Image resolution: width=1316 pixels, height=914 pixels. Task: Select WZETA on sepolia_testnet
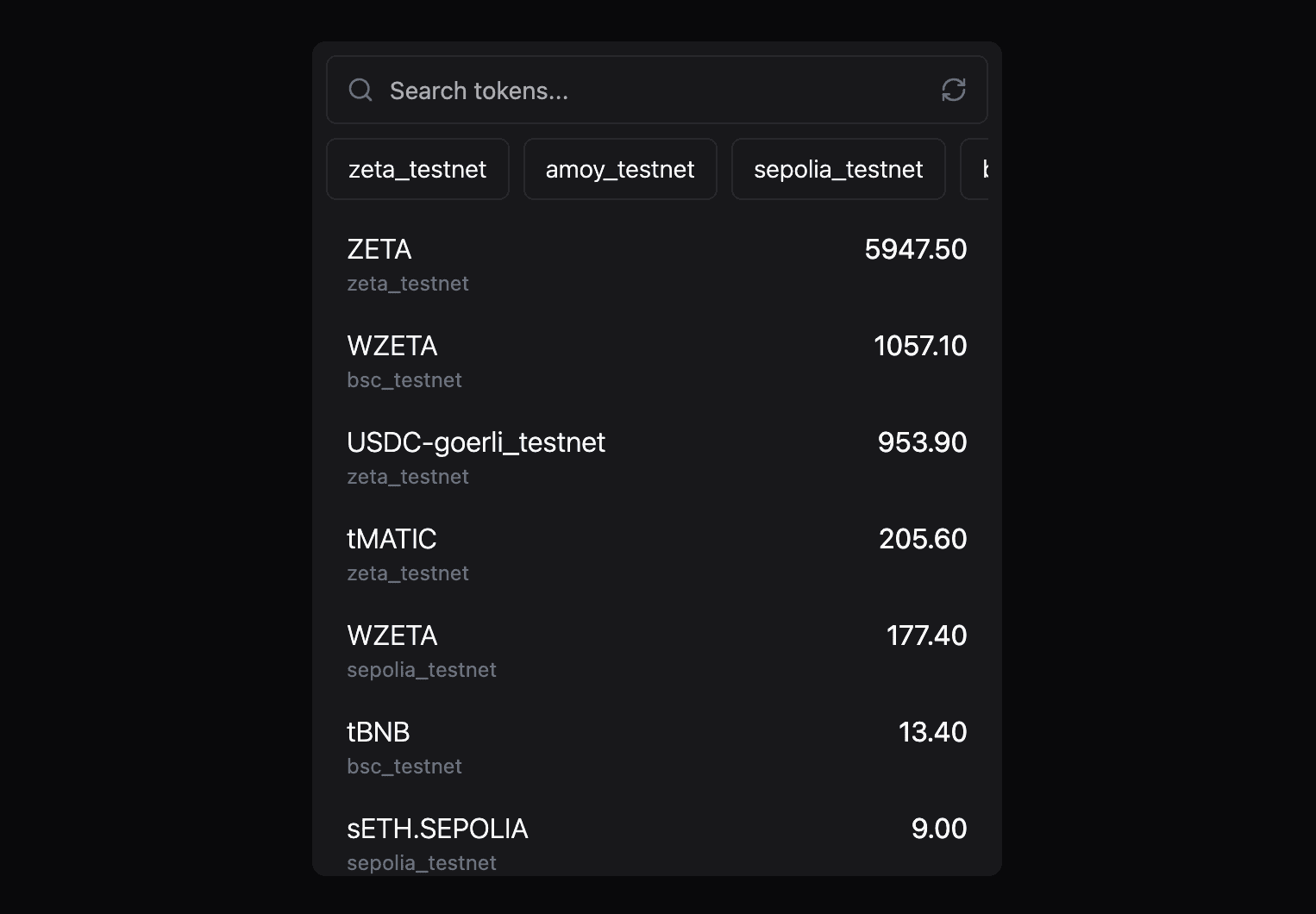pos(656,651)
